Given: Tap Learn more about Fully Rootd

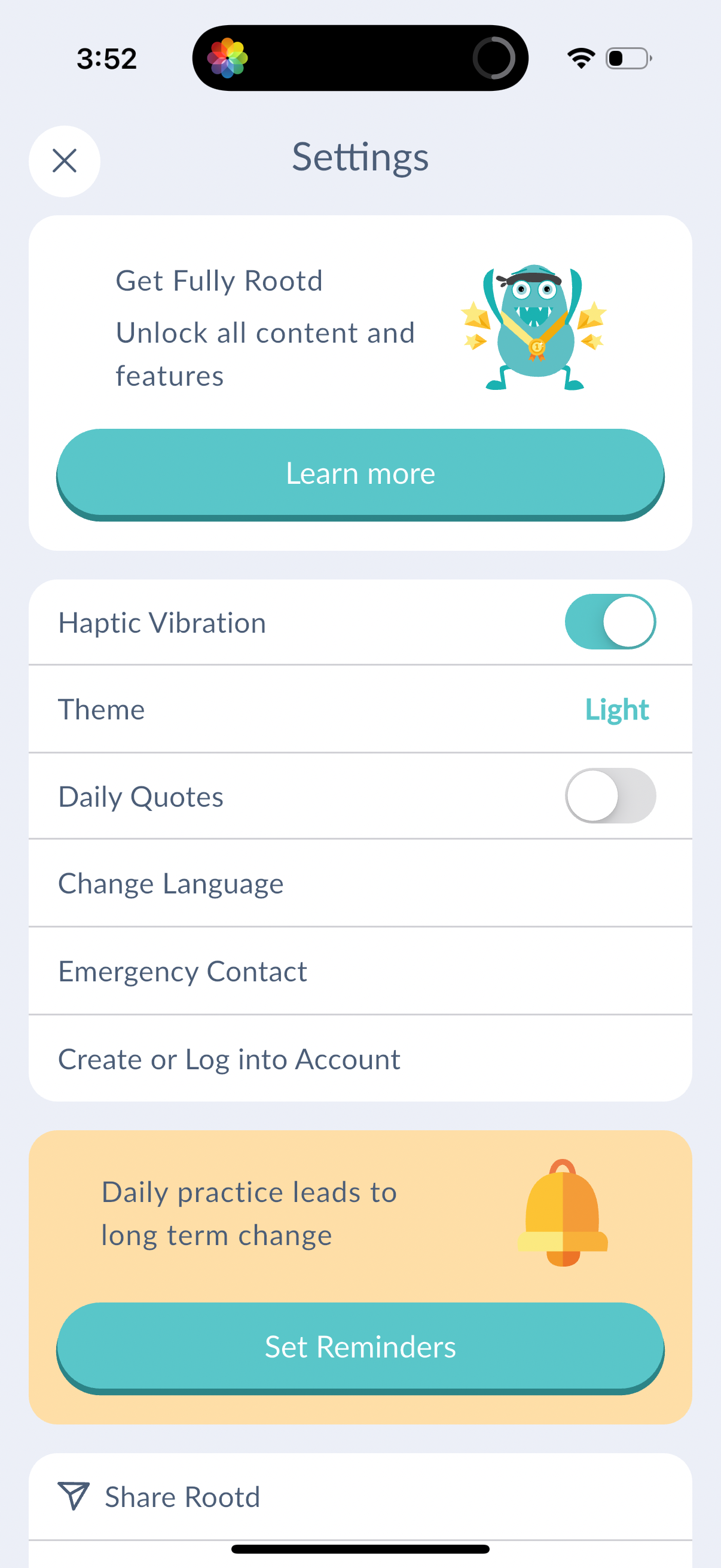Looking at the screenshot, I should point(360,474).
